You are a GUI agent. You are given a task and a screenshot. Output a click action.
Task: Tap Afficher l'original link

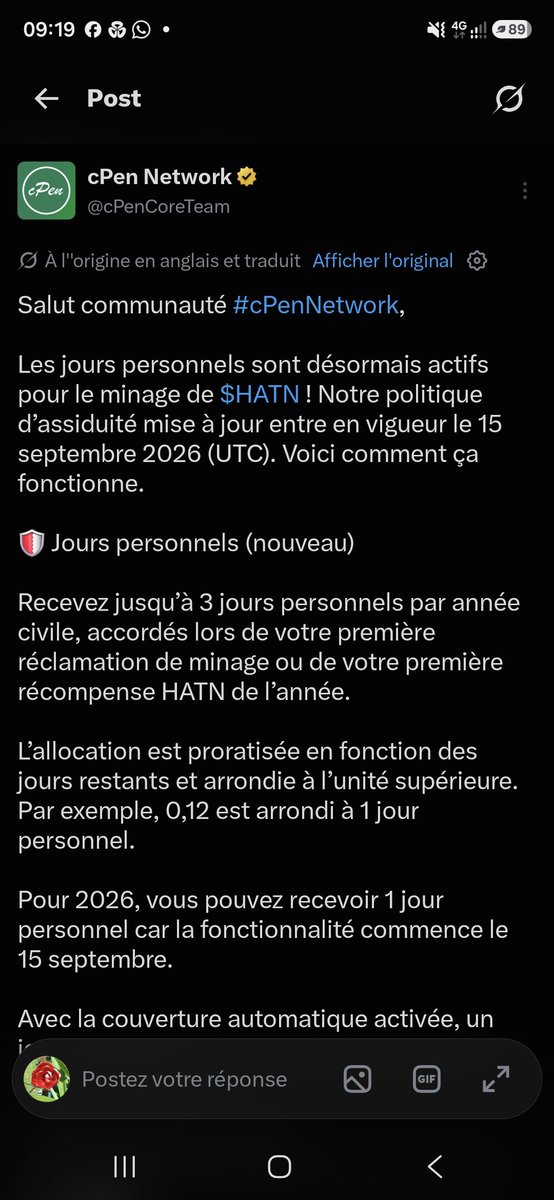(383, 261)
